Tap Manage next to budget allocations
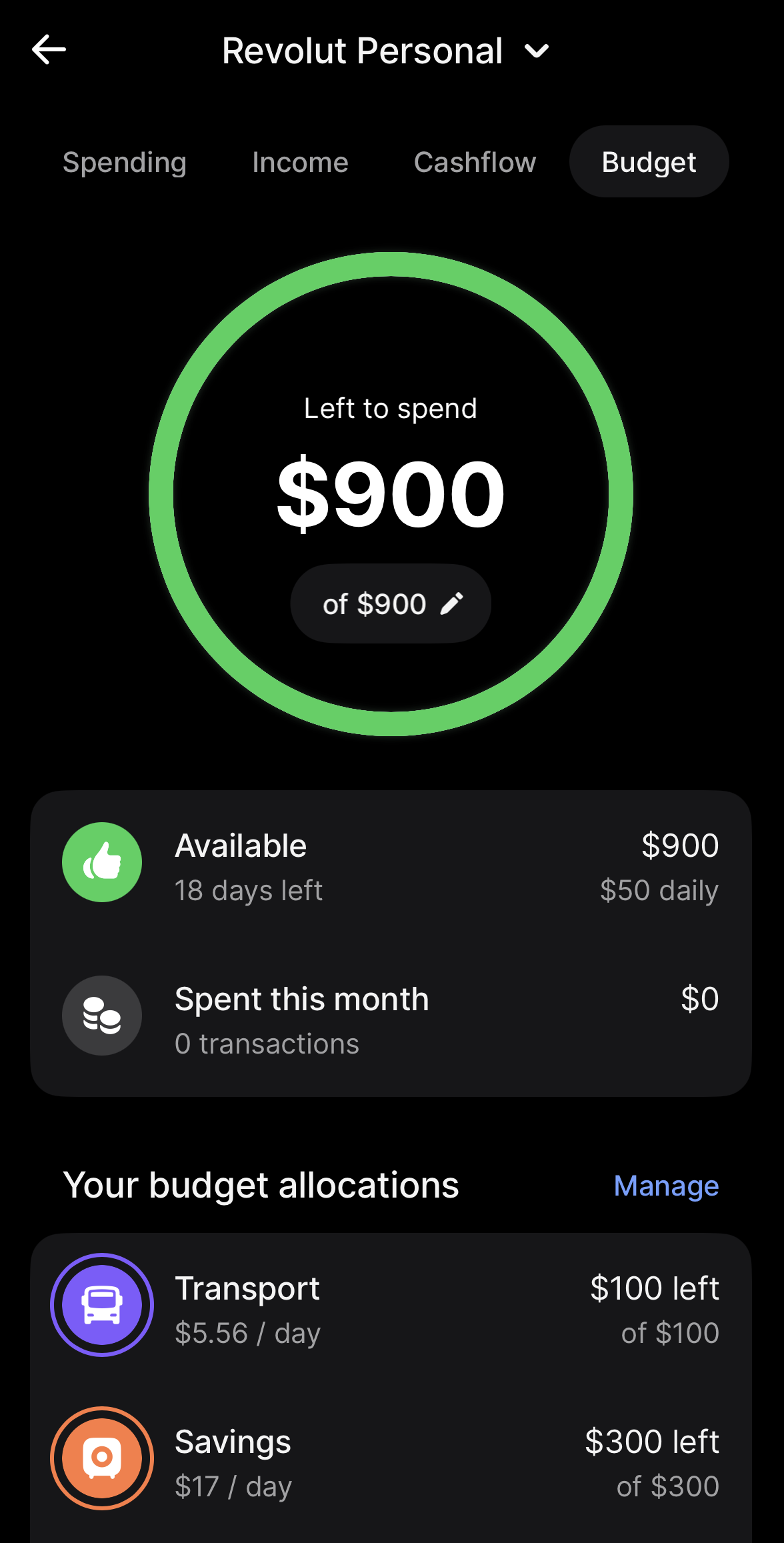 [x=666, y=1186]
